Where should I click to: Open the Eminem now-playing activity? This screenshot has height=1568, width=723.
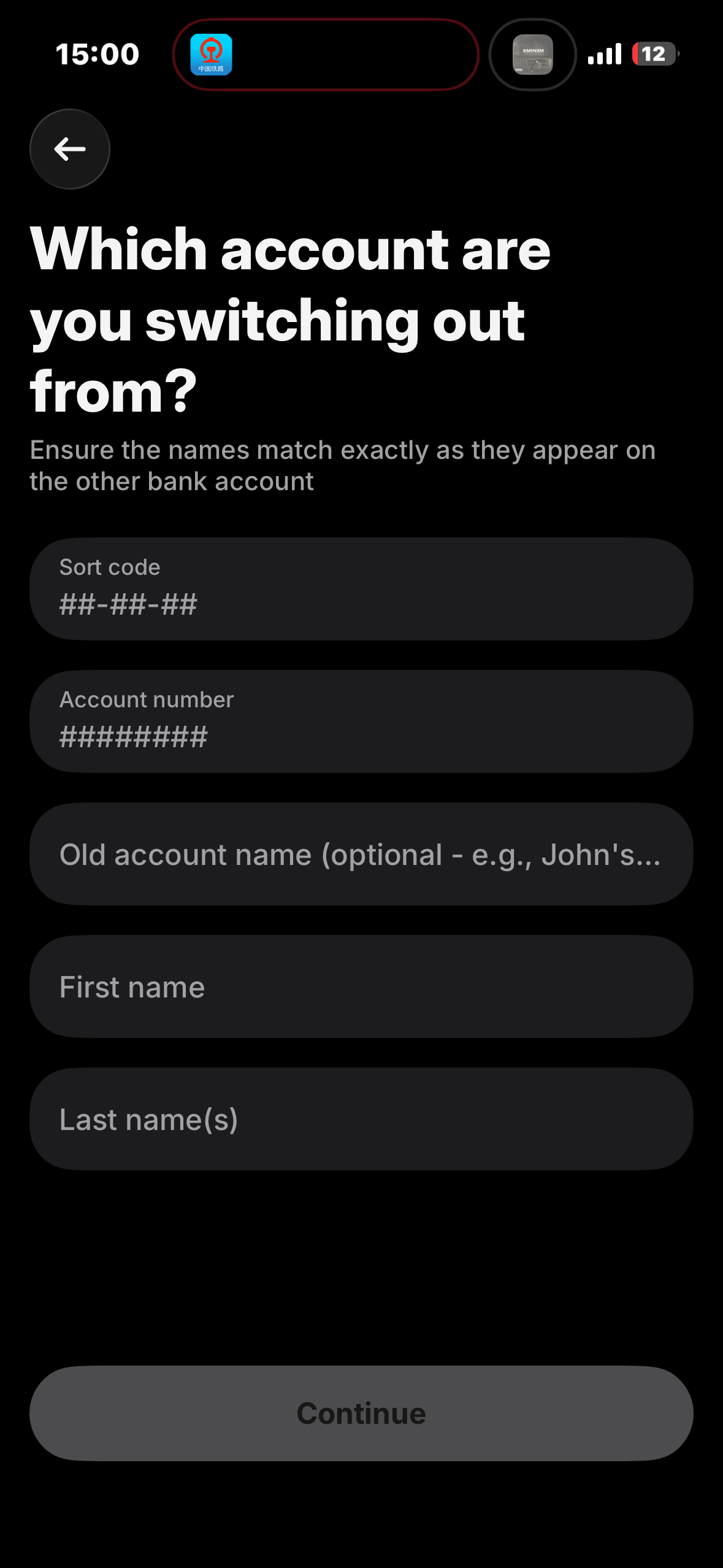(x=532, y=55)
